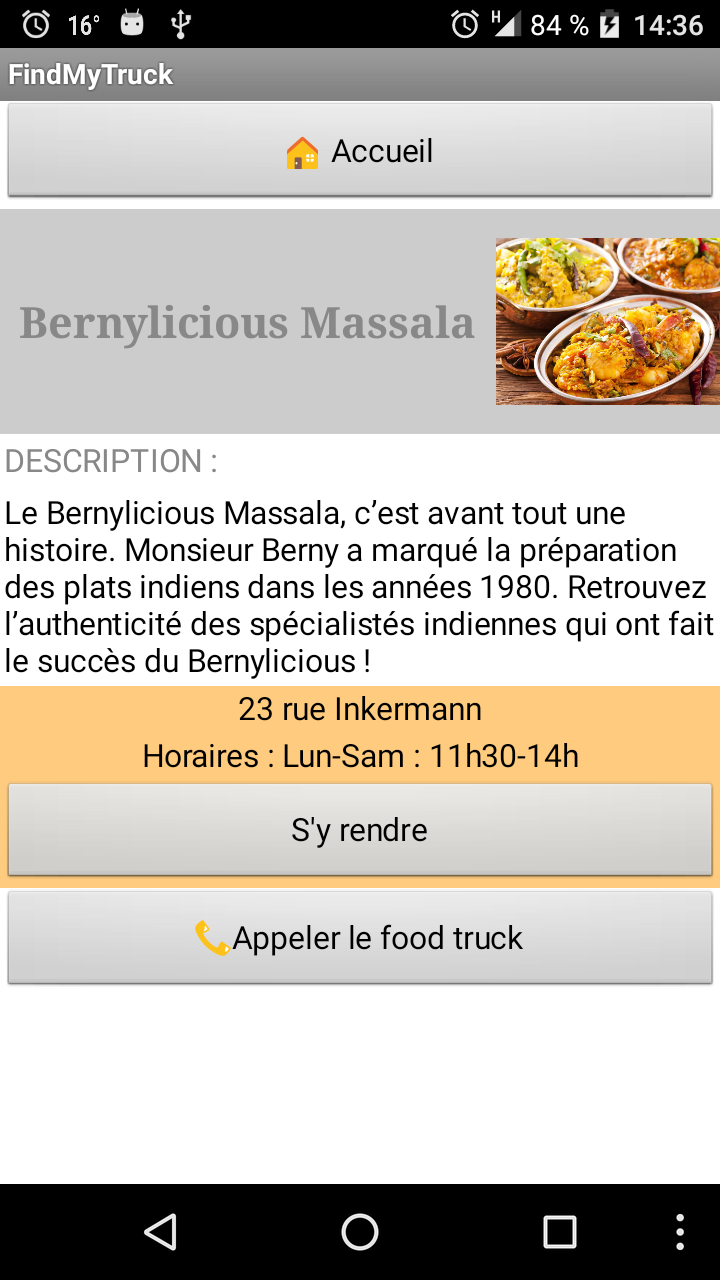720x1280 pixels.
Task: Tap the system back button
Action: (160, 1232)
